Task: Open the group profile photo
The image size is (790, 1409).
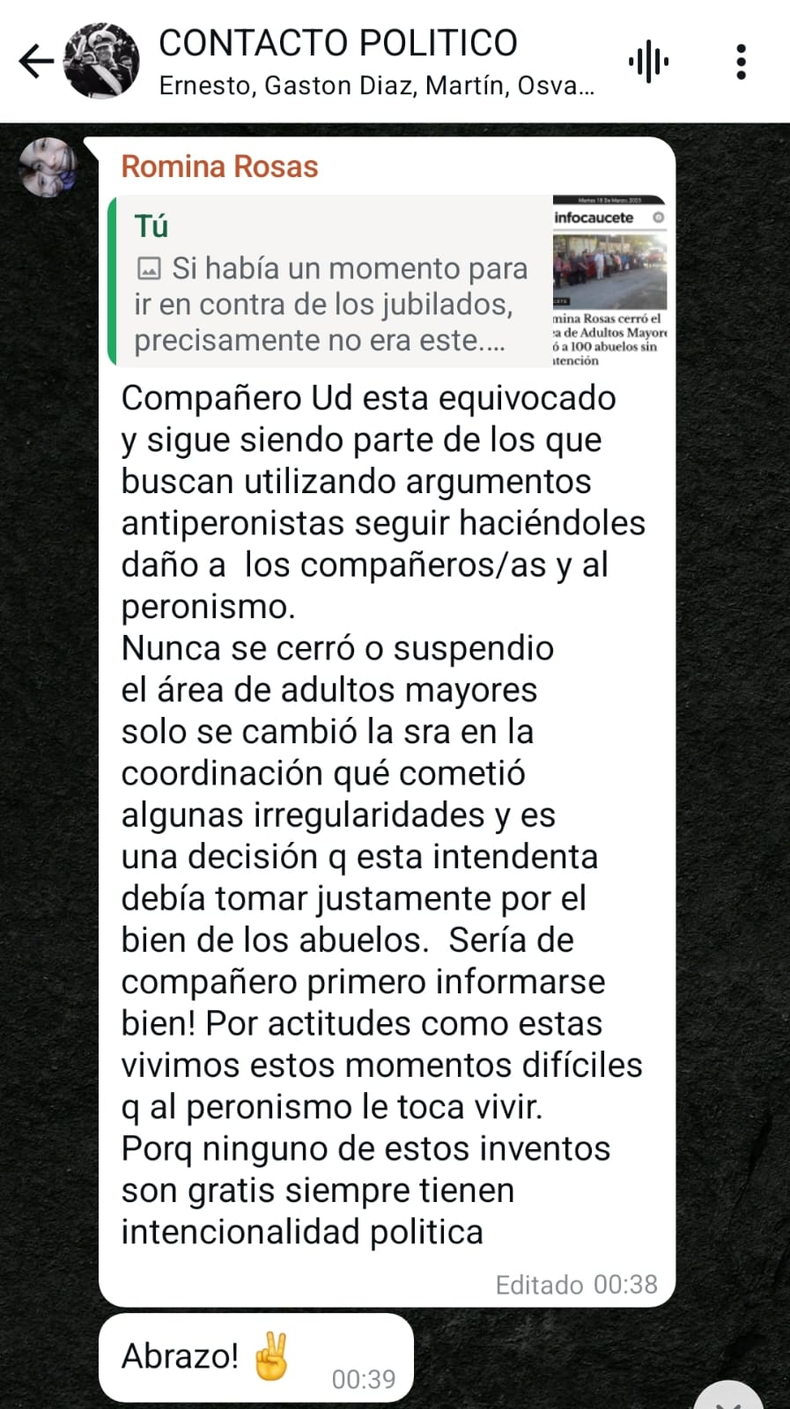Action: [102, 61]
